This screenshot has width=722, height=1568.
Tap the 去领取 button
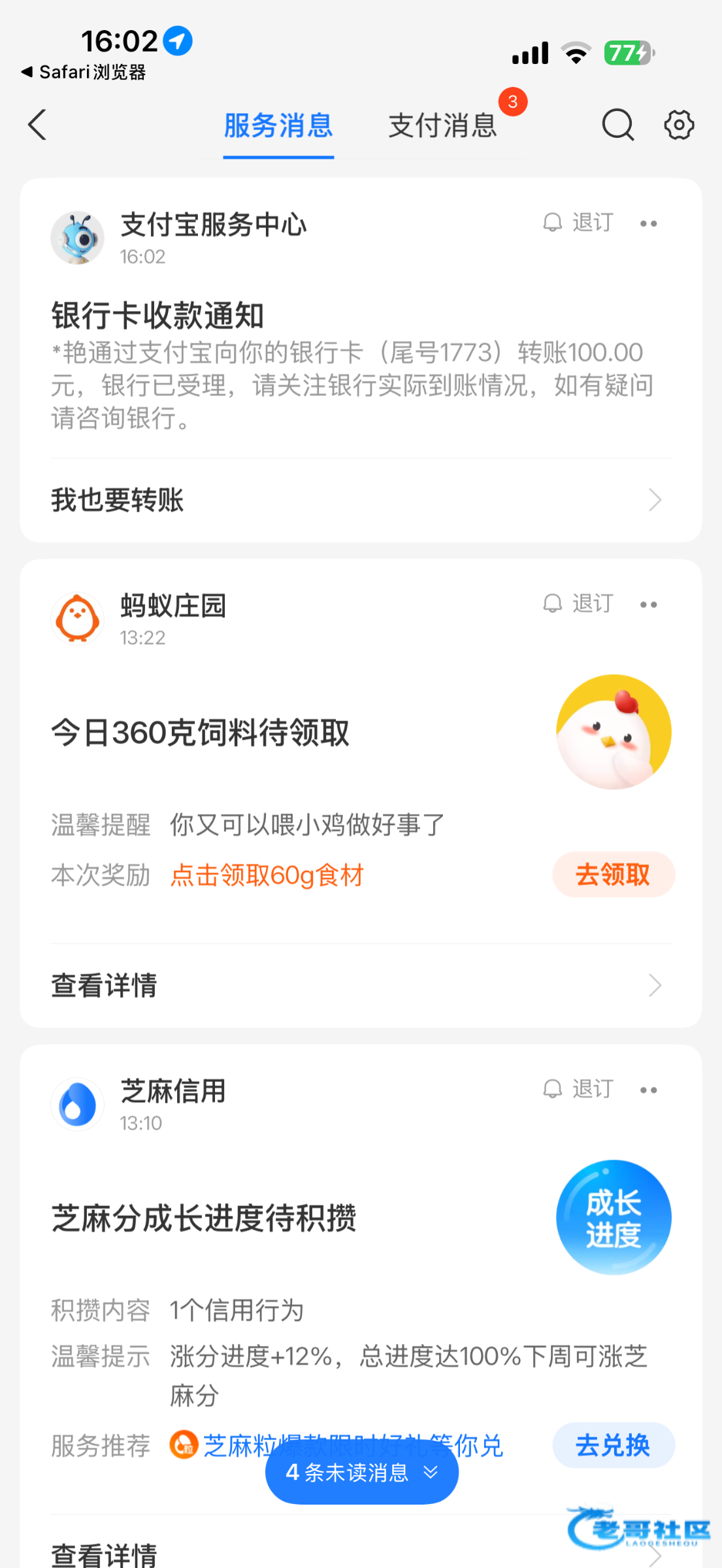(x=613, y=874)
